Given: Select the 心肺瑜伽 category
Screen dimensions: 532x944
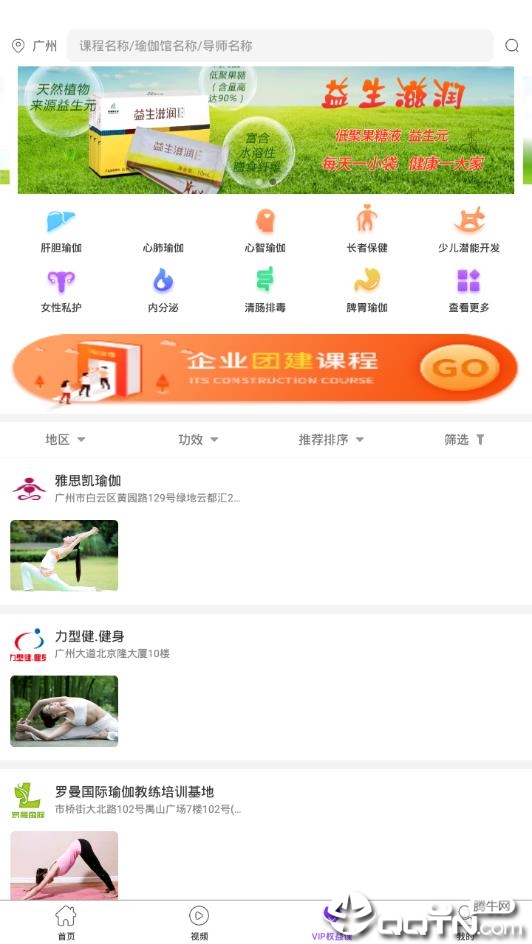Looking at the screenshot, I should pyautogui.click(x=163, y=231).
